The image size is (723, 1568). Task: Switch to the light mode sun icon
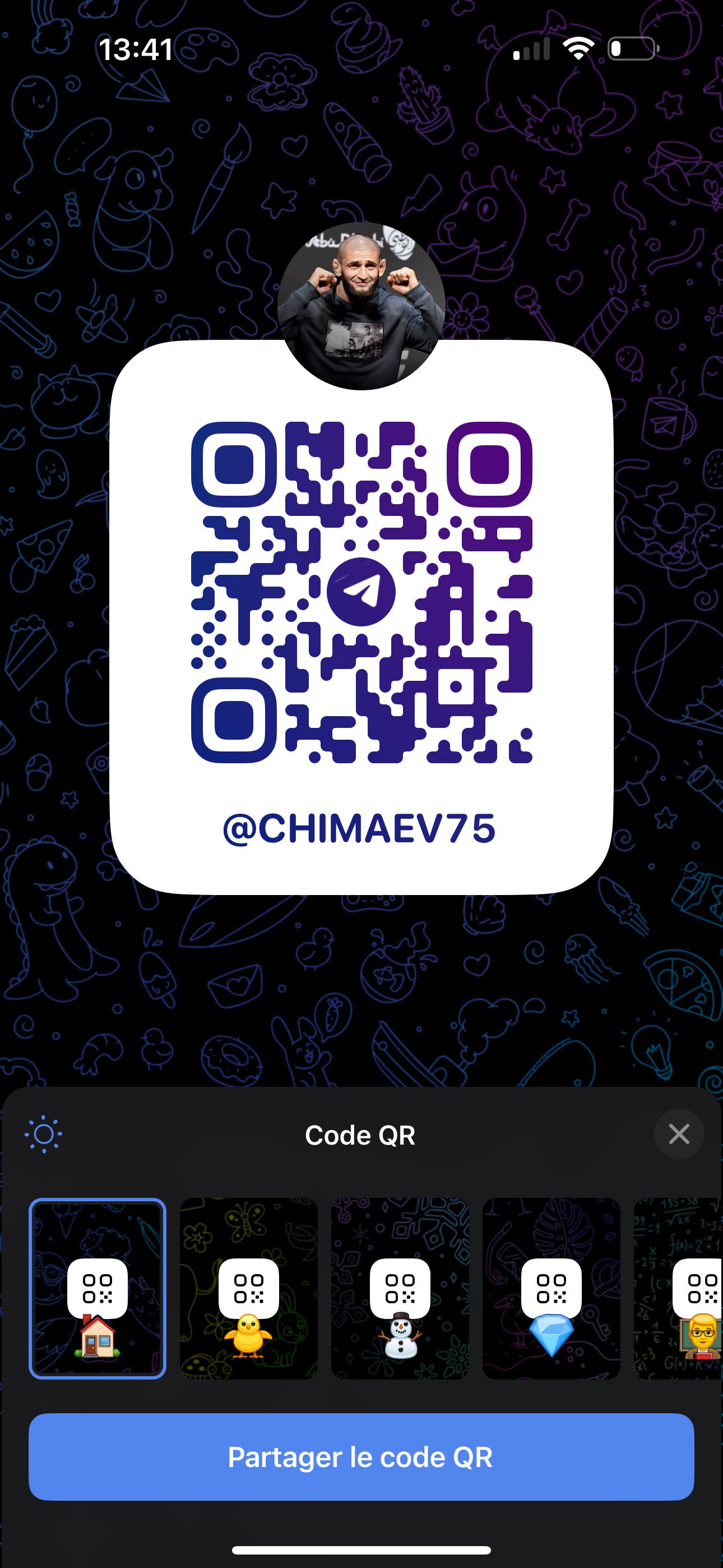tap(43, 1135)
